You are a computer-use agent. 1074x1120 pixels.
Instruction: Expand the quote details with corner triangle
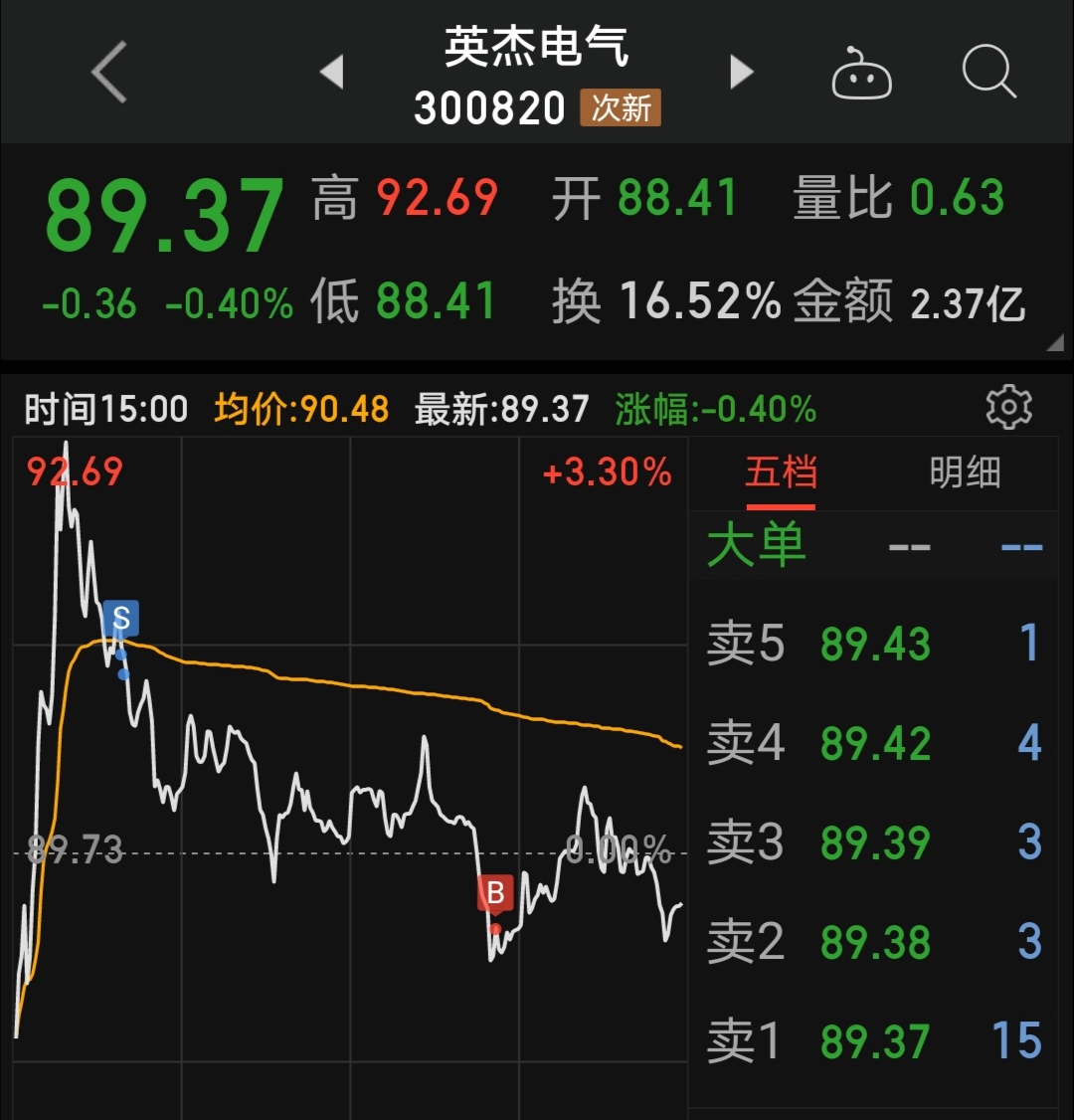click(1058, 343)
